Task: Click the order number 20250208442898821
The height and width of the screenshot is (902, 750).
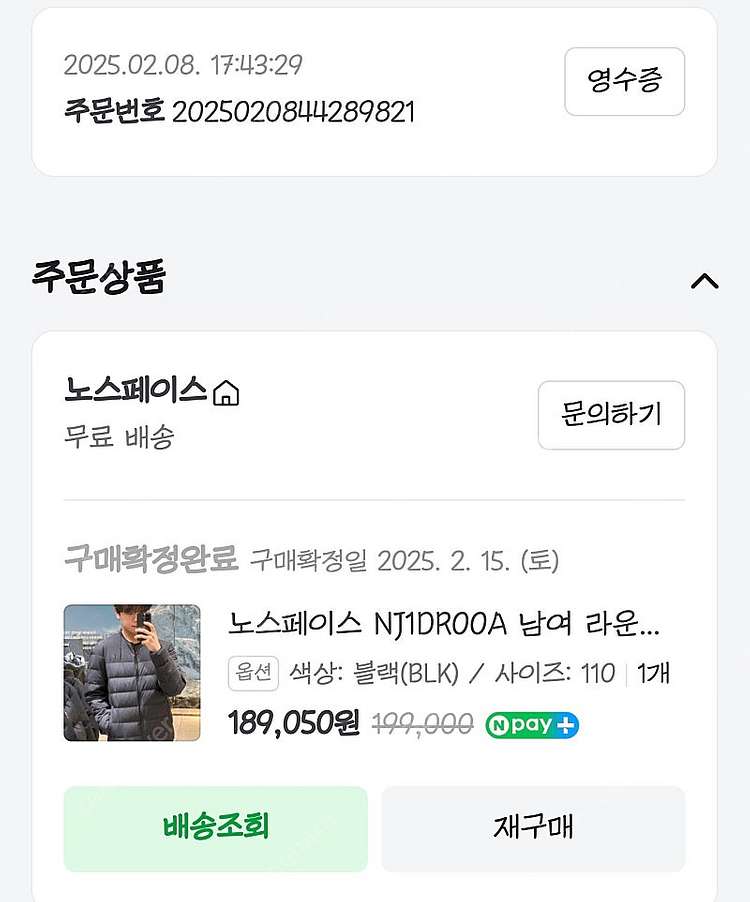Action: coord(295,110)
